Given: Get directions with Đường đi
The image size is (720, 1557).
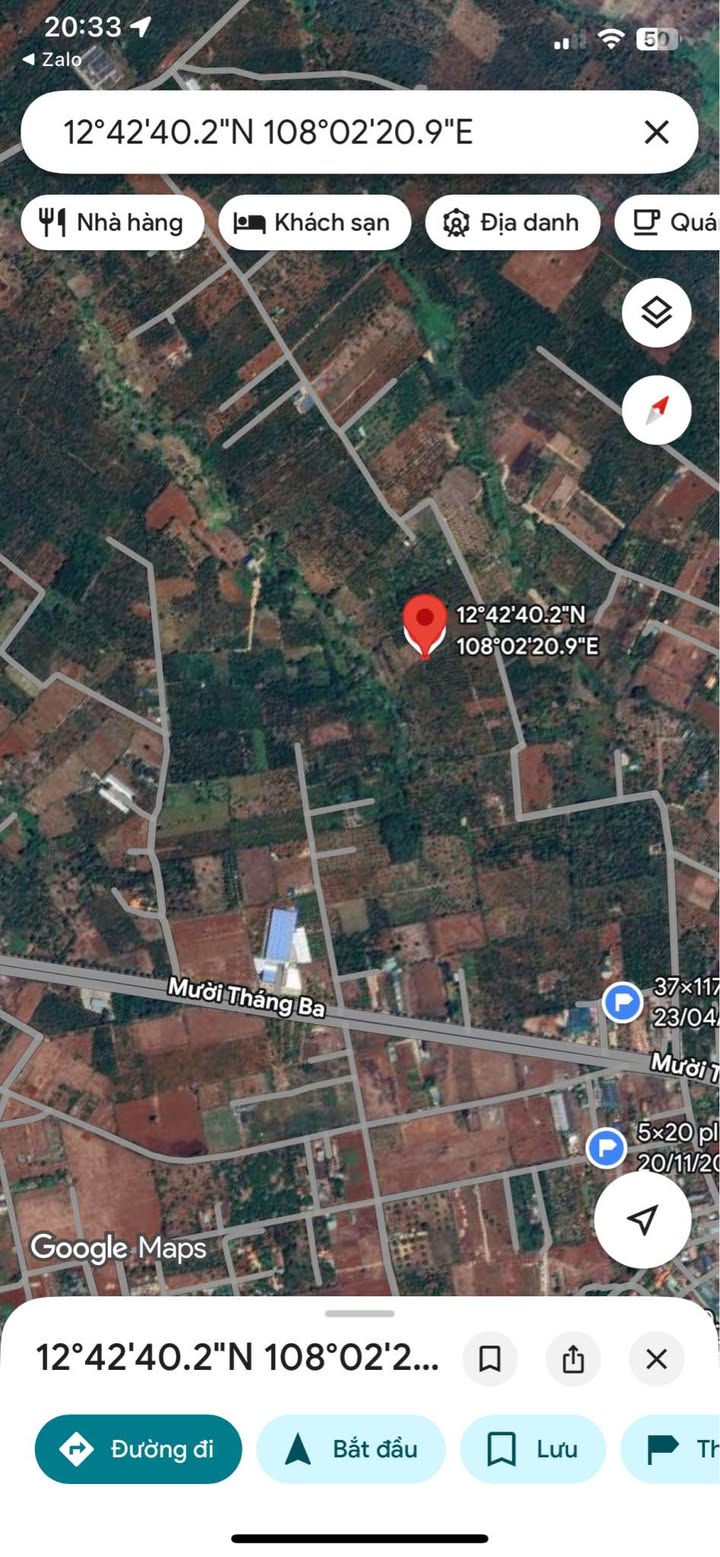Looking at the screenshot, I should tap(138, 1449).
